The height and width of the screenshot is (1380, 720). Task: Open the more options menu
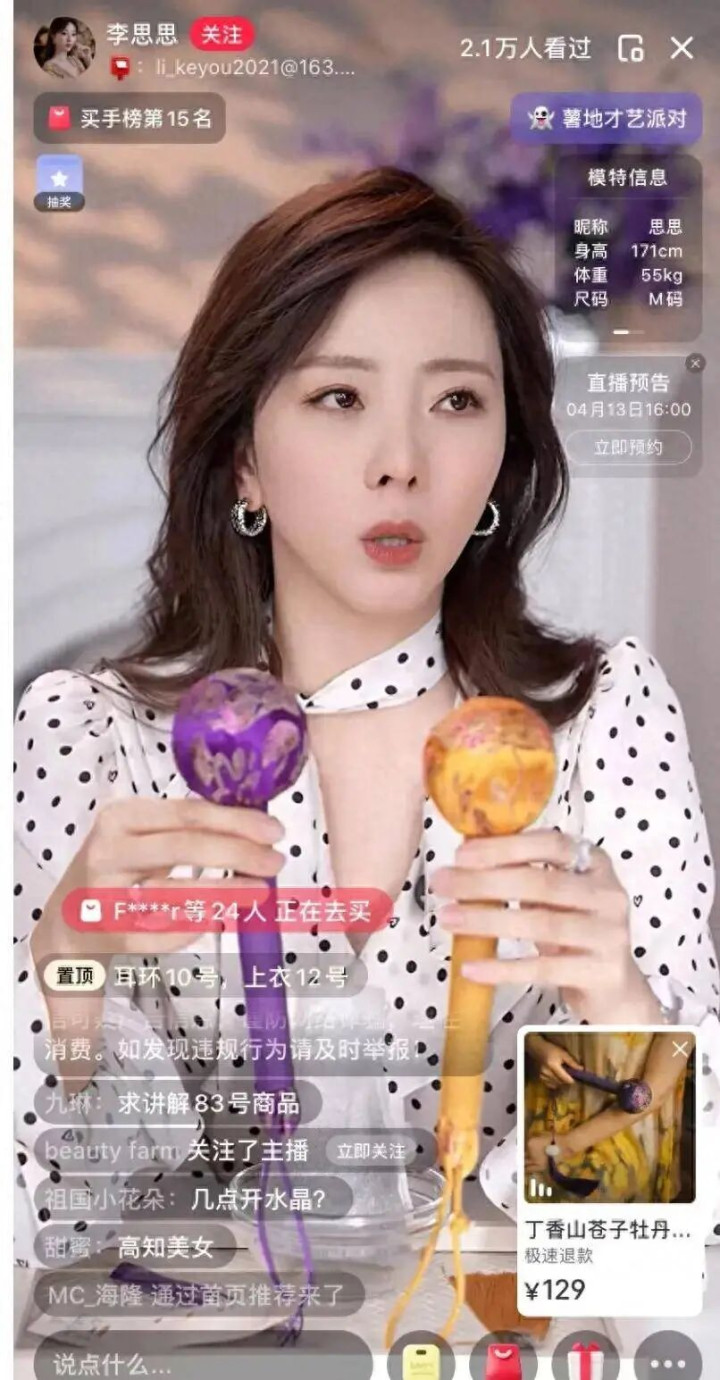coord(667,1363)
